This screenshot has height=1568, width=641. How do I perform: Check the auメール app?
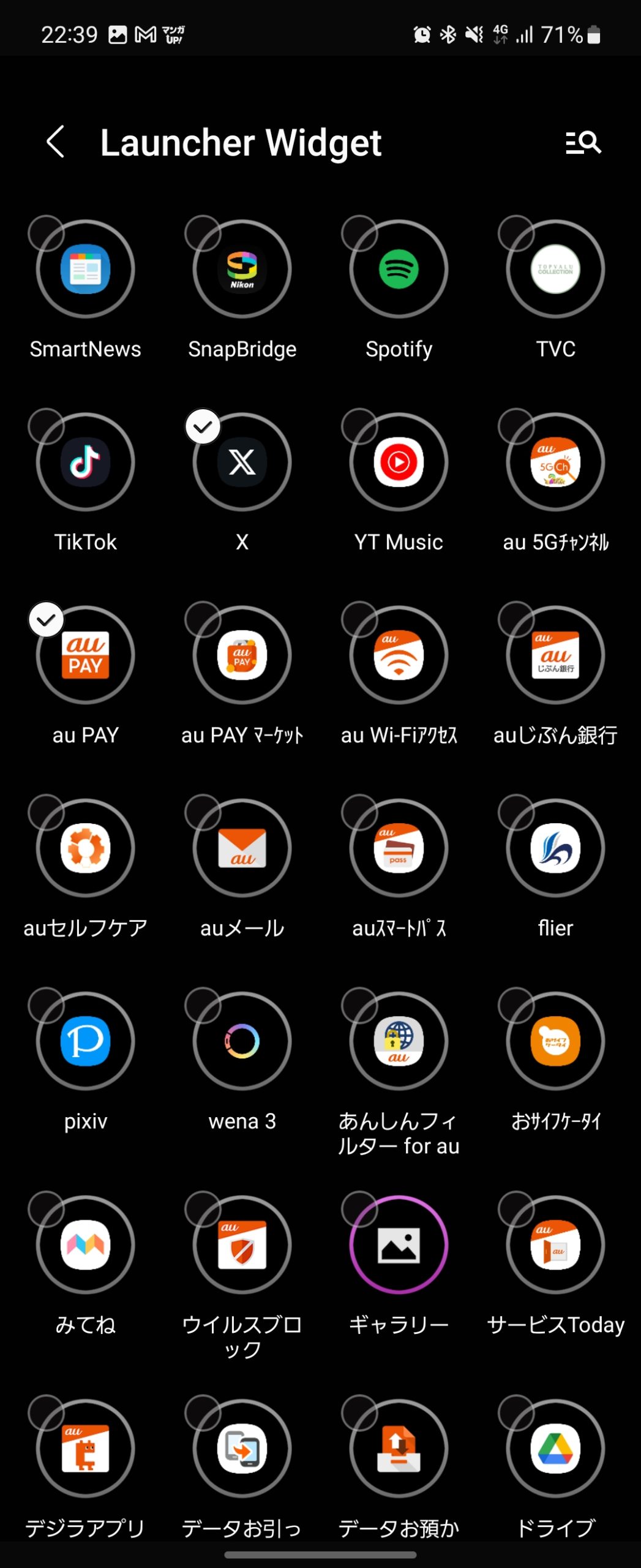[242, 848]
